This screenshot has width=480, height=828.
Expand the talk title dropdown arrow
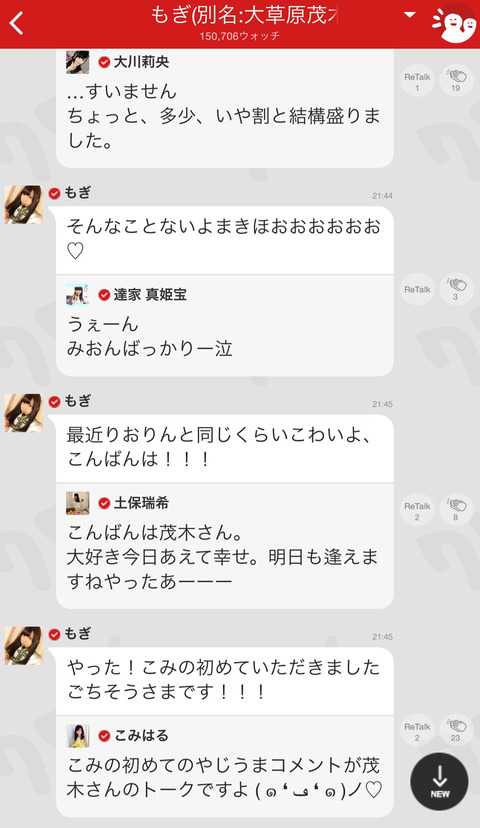(409, 15)
